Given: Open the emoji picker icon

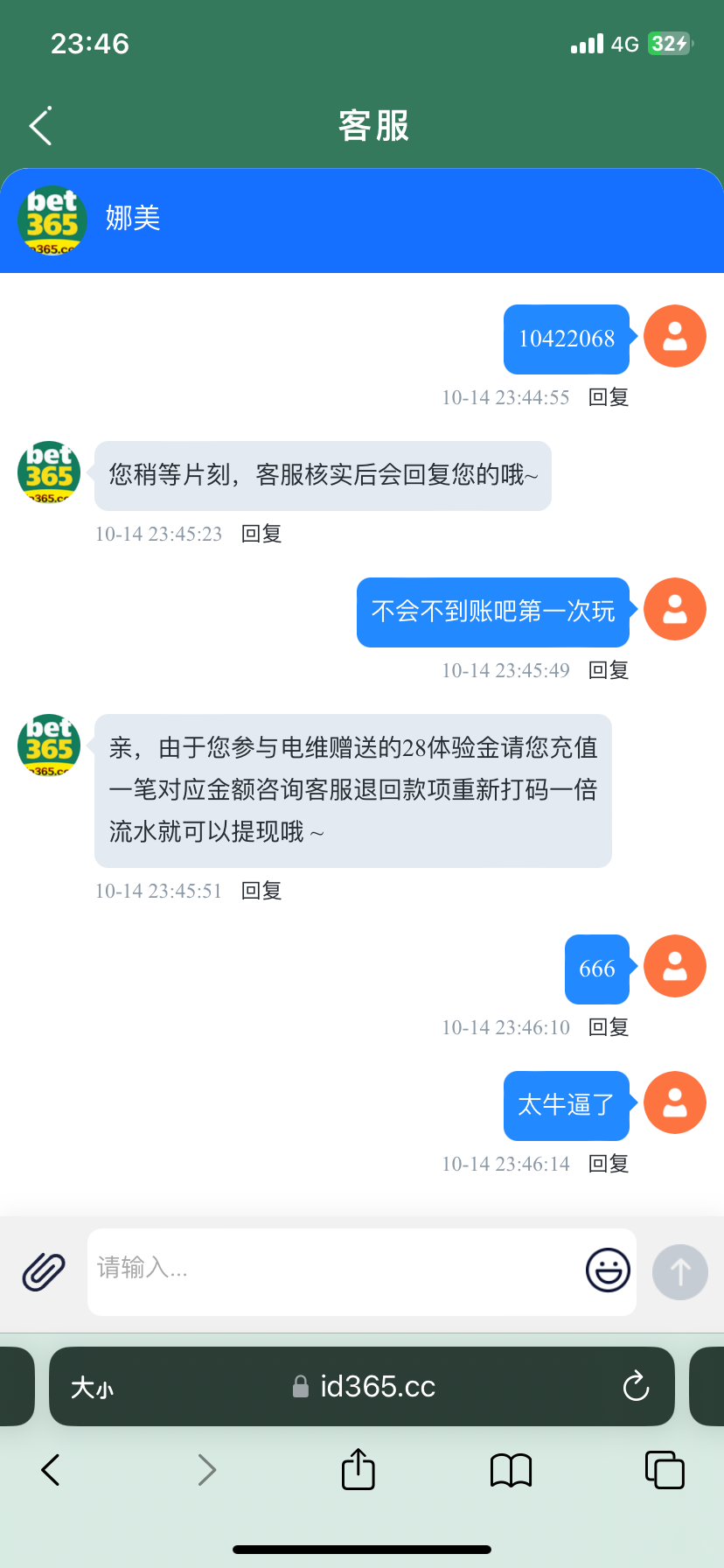Looking at the screenshot, I should coord(607,1270).
